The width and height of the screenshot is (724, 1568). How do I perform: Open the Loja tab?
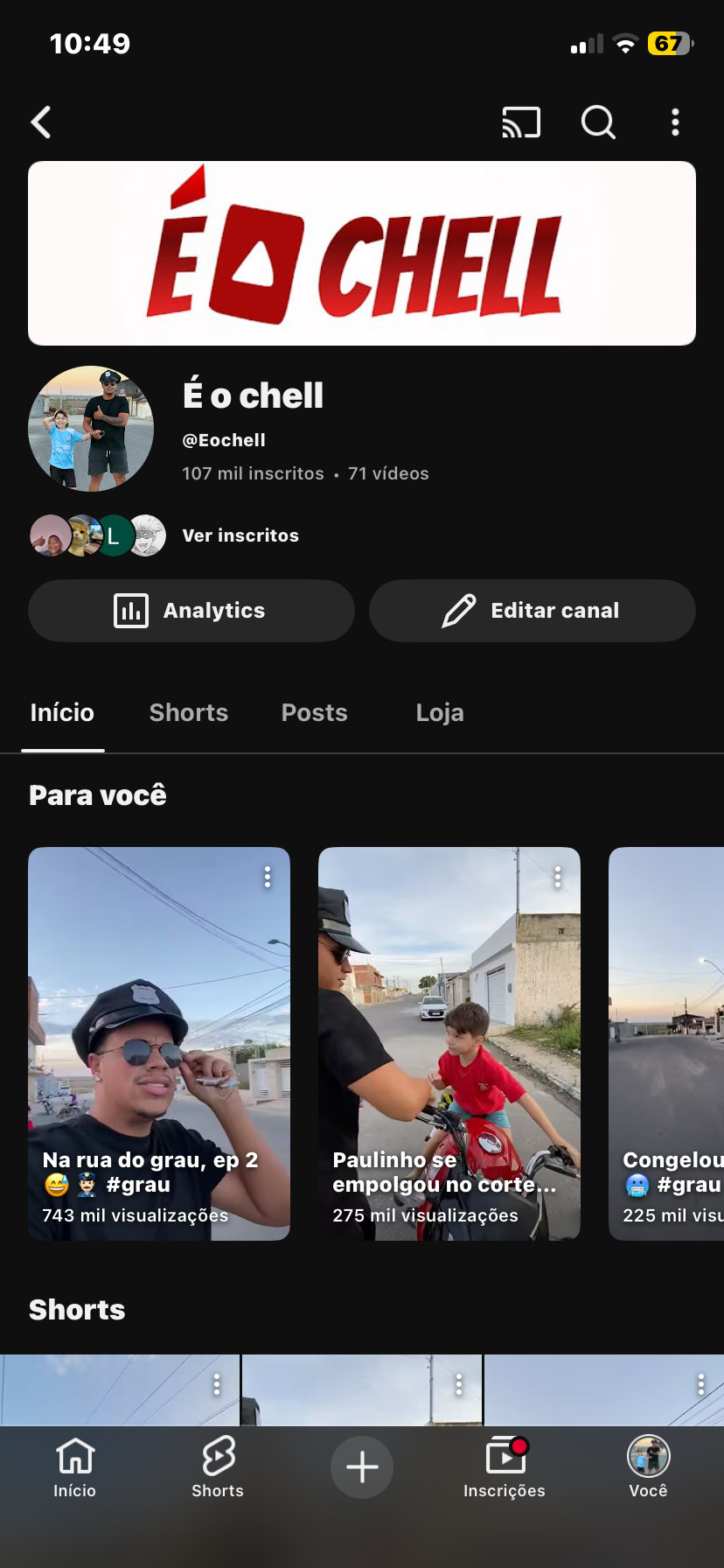click(440, 713)
